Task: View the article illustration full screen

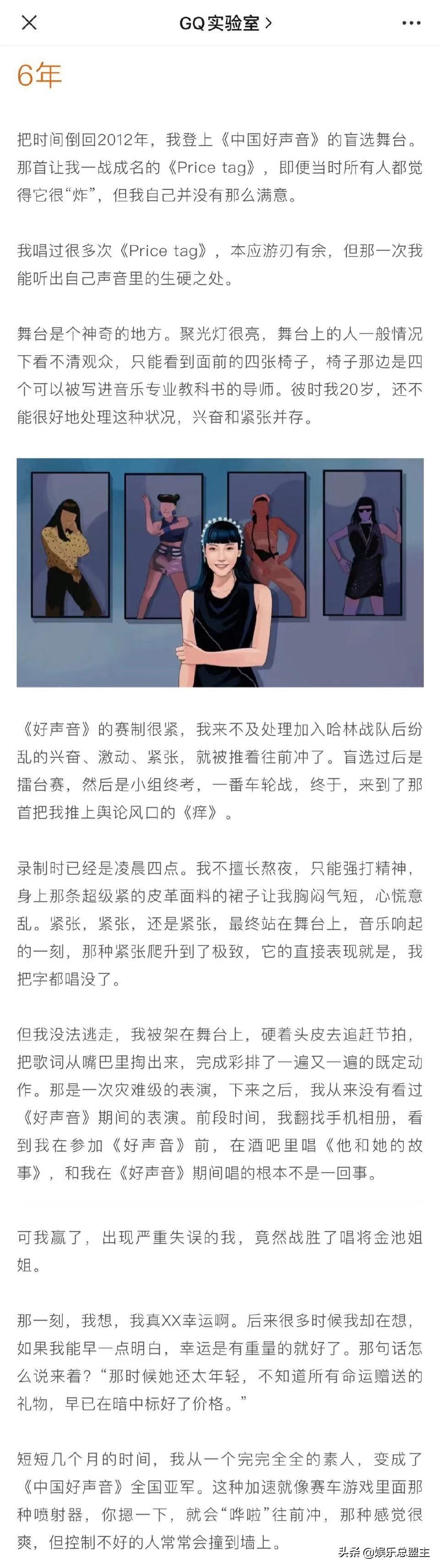Action: (220, 572)
